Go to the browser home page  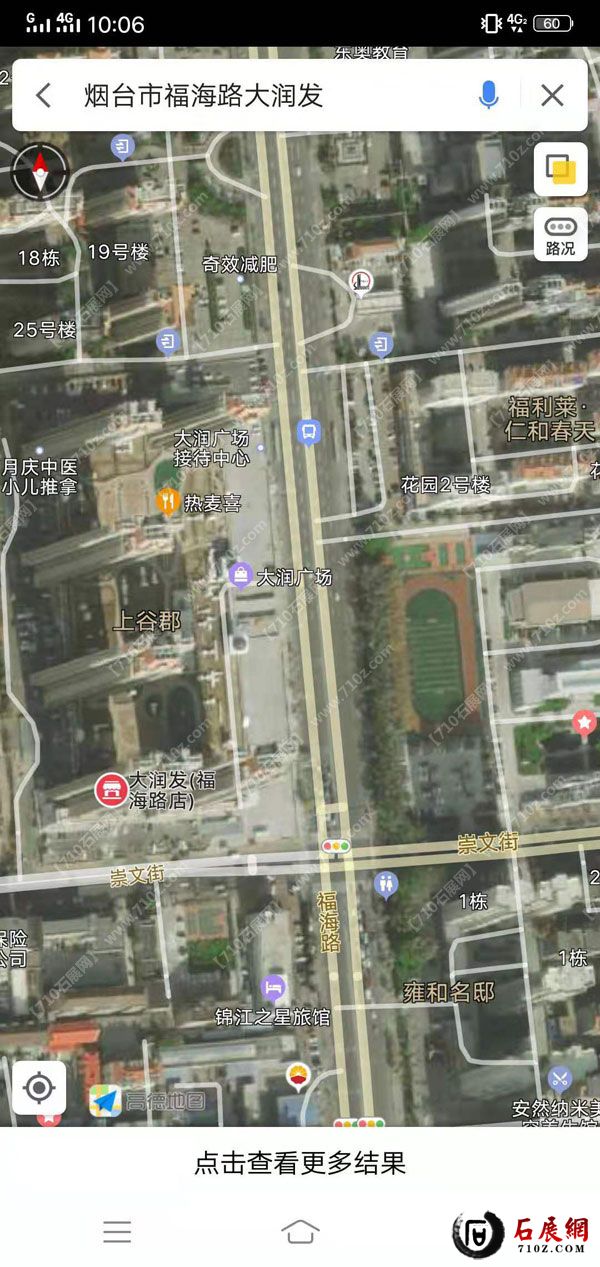(x=300, y=1232)
